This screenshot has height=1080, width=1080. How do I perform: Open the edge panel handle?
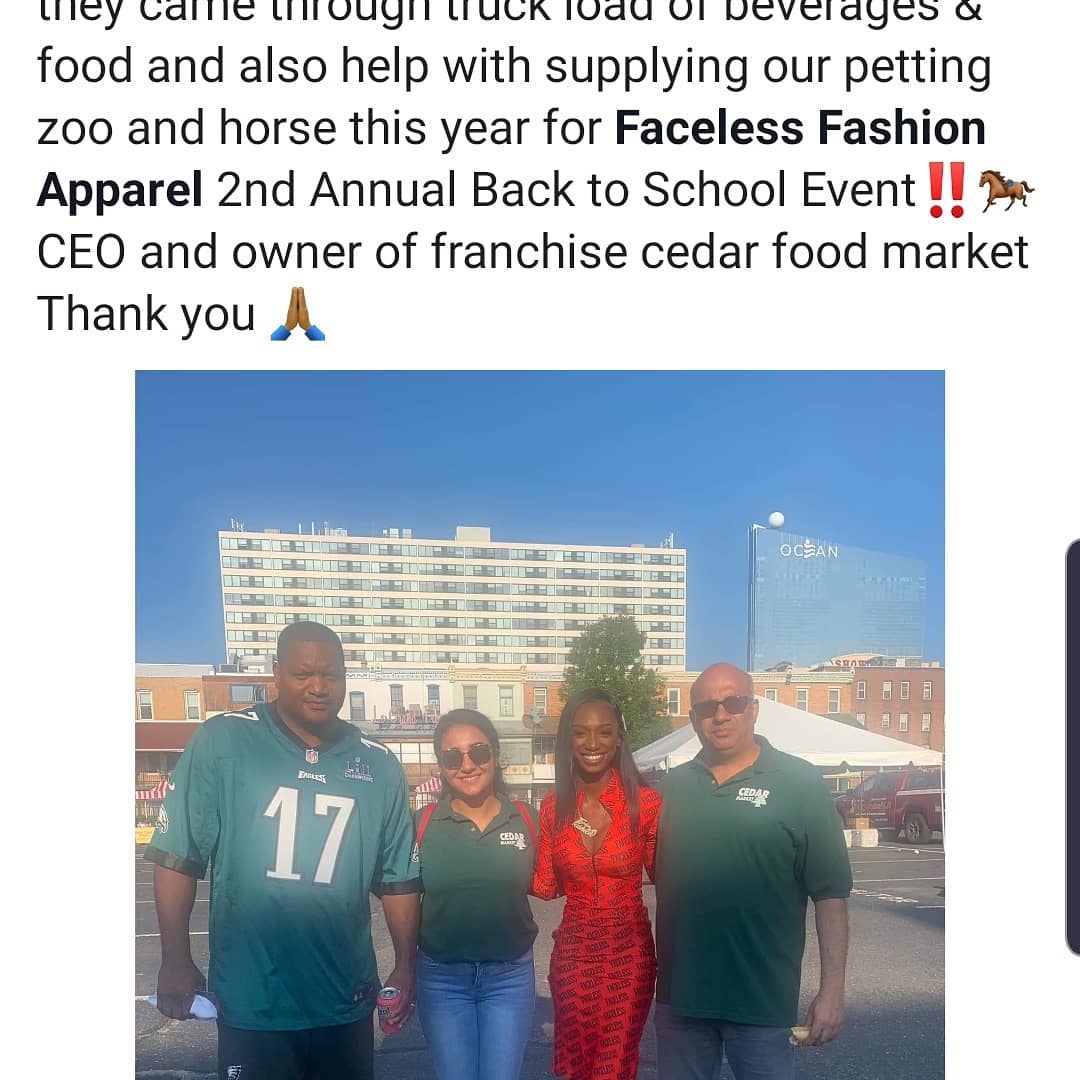pos(1072,747)
